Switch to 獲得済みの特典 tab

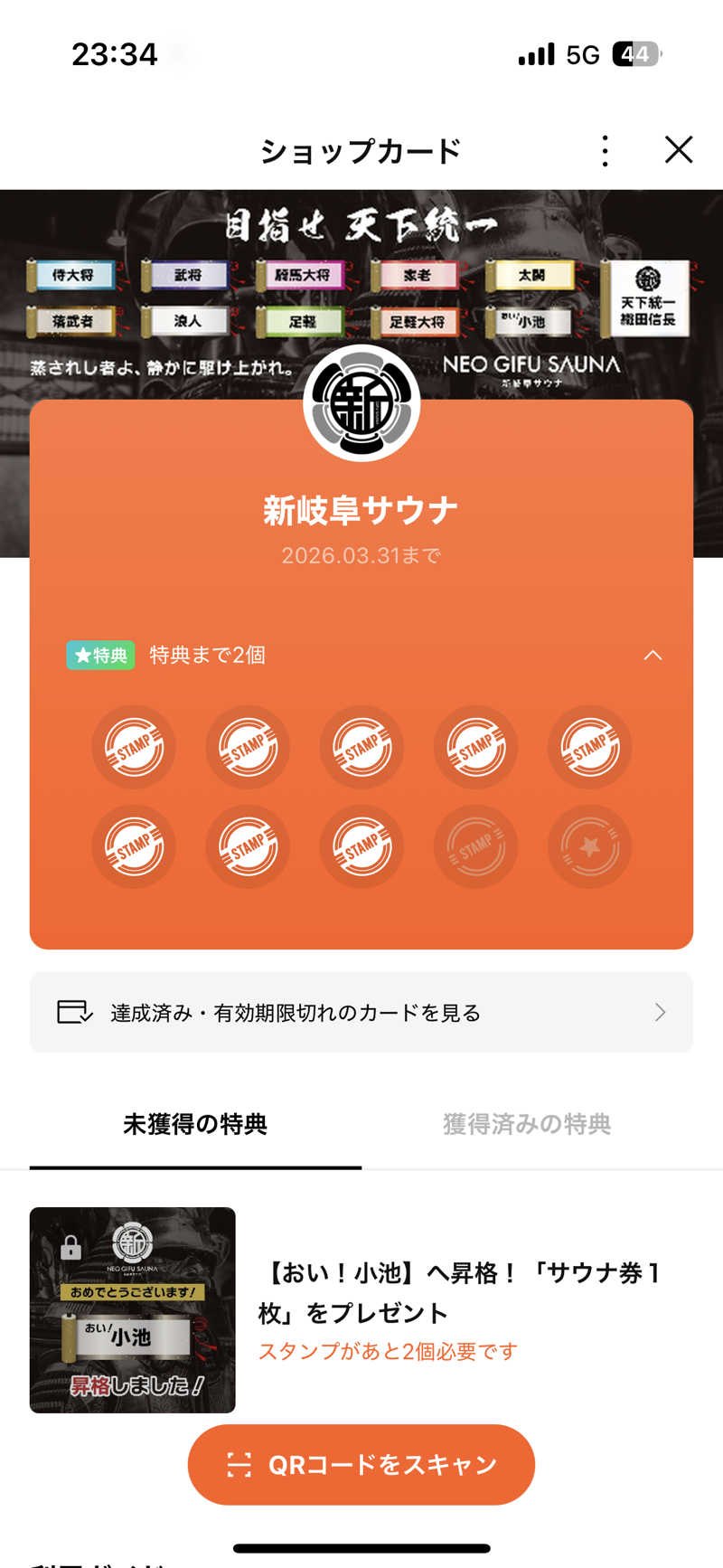(527, 1124)
